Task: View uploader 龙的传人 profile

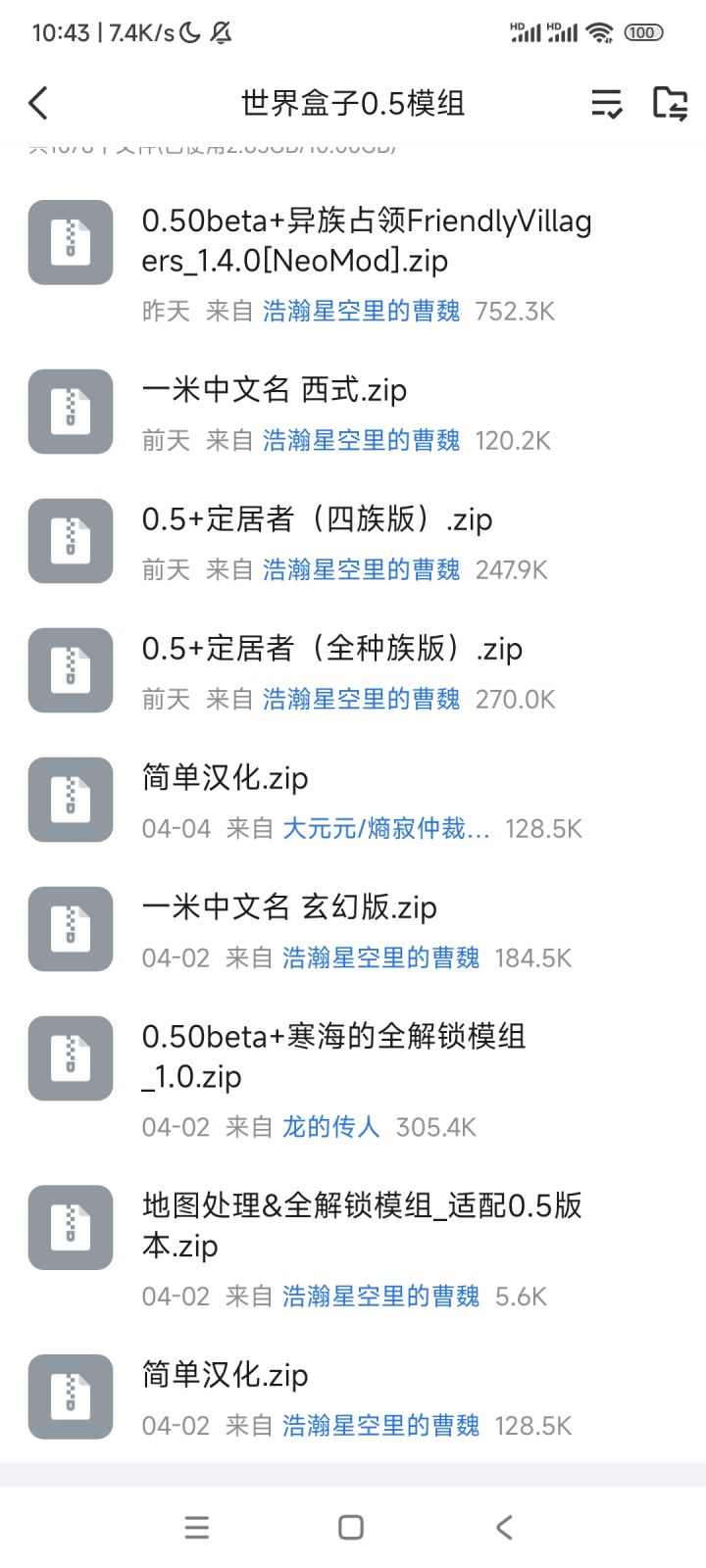Action: pos(330,1127)
